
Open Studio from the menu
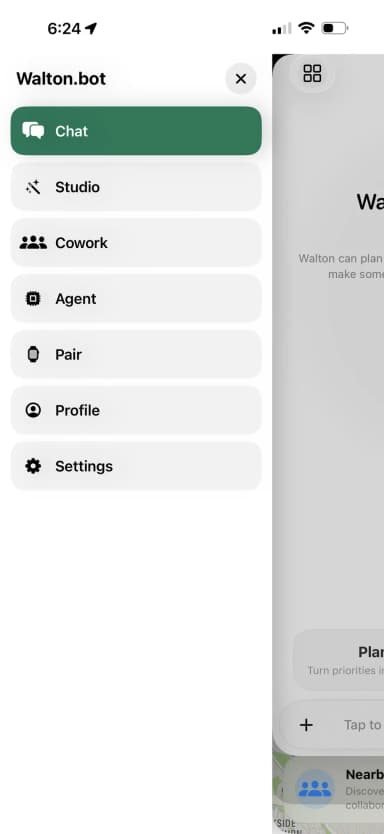(x=136, y=187)
